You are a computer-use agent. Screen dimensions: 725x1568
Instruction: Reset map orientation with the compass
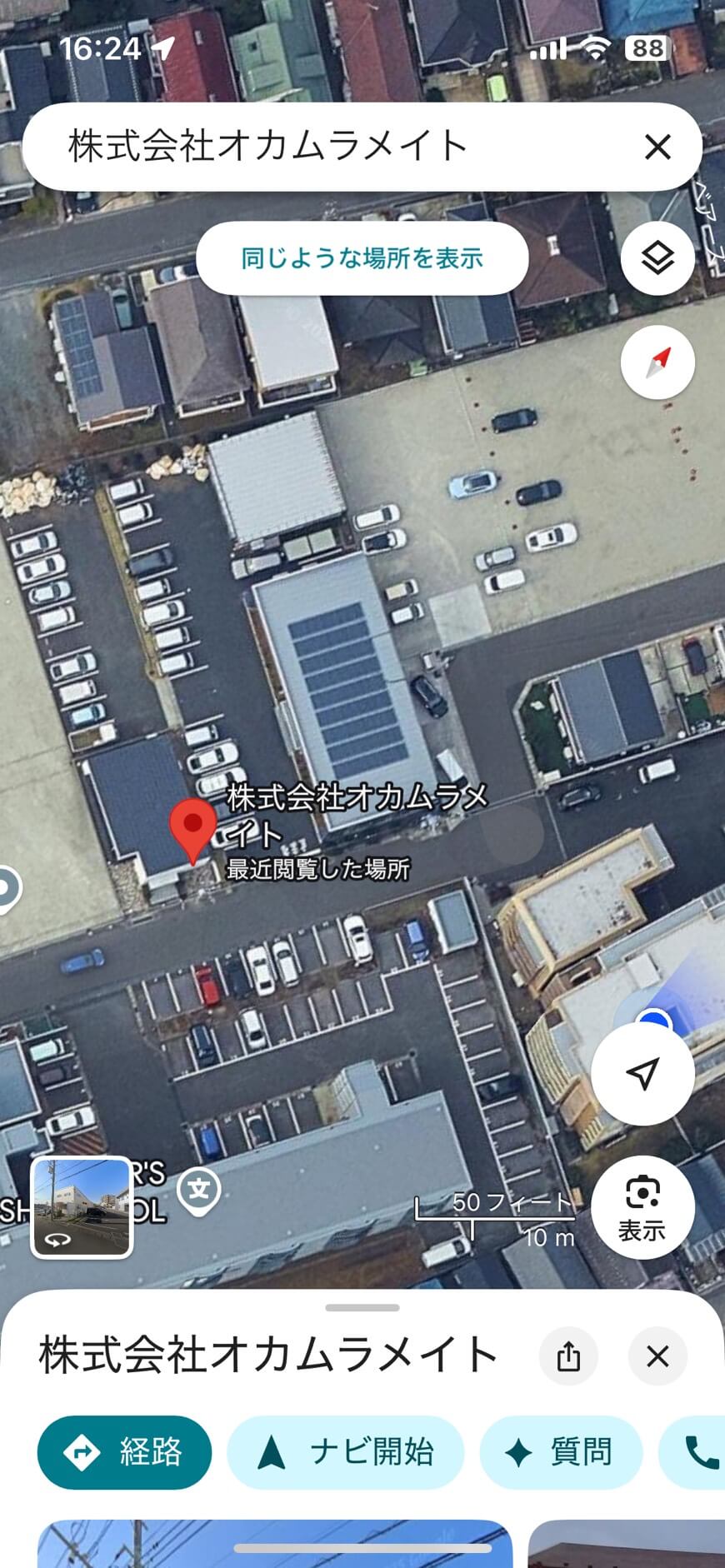pyautogui.click(x=657, y=362)
